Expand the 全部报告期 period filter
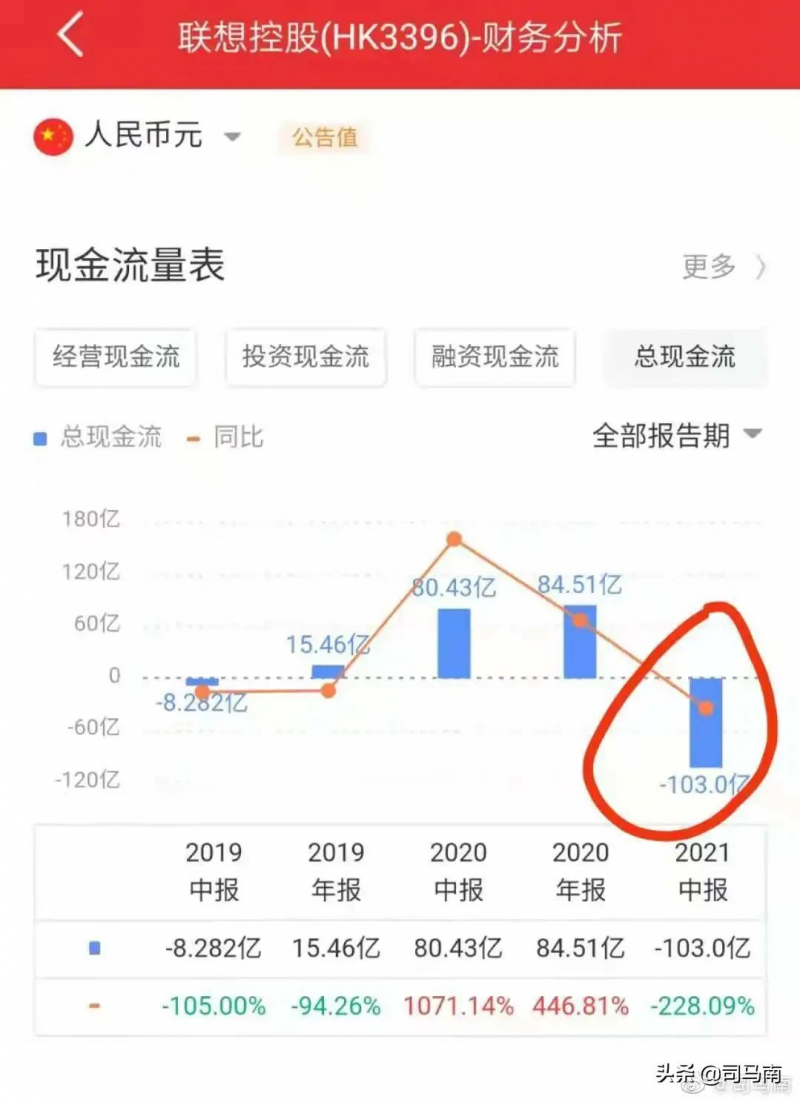800x1102 pixels. coord(677,436)
